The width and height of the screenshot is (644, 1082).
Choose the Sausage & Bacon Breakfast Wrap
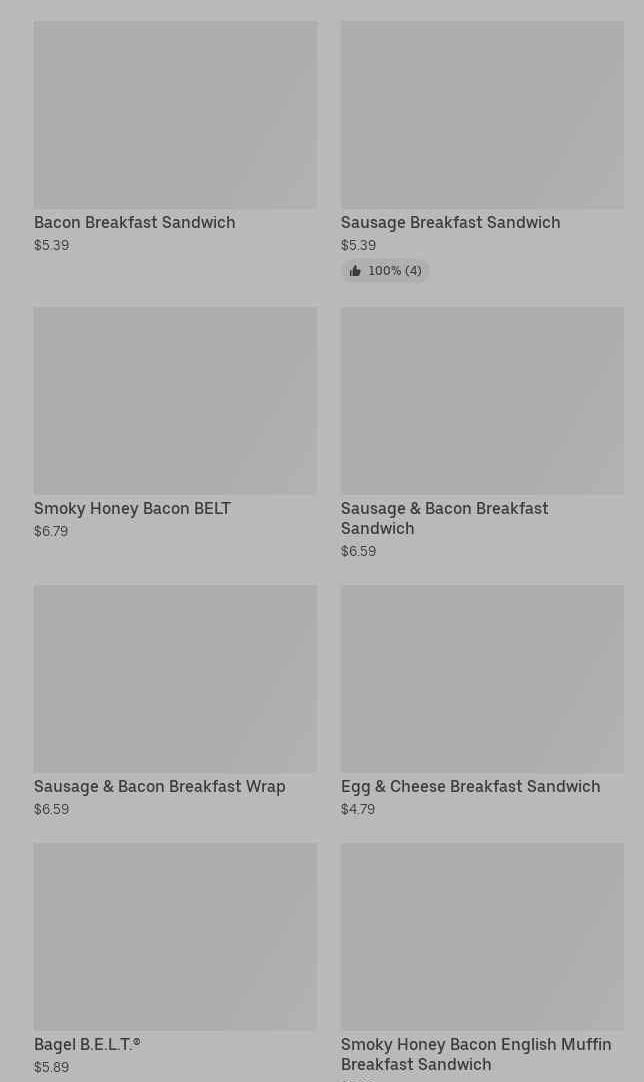(x=175, y=701)
